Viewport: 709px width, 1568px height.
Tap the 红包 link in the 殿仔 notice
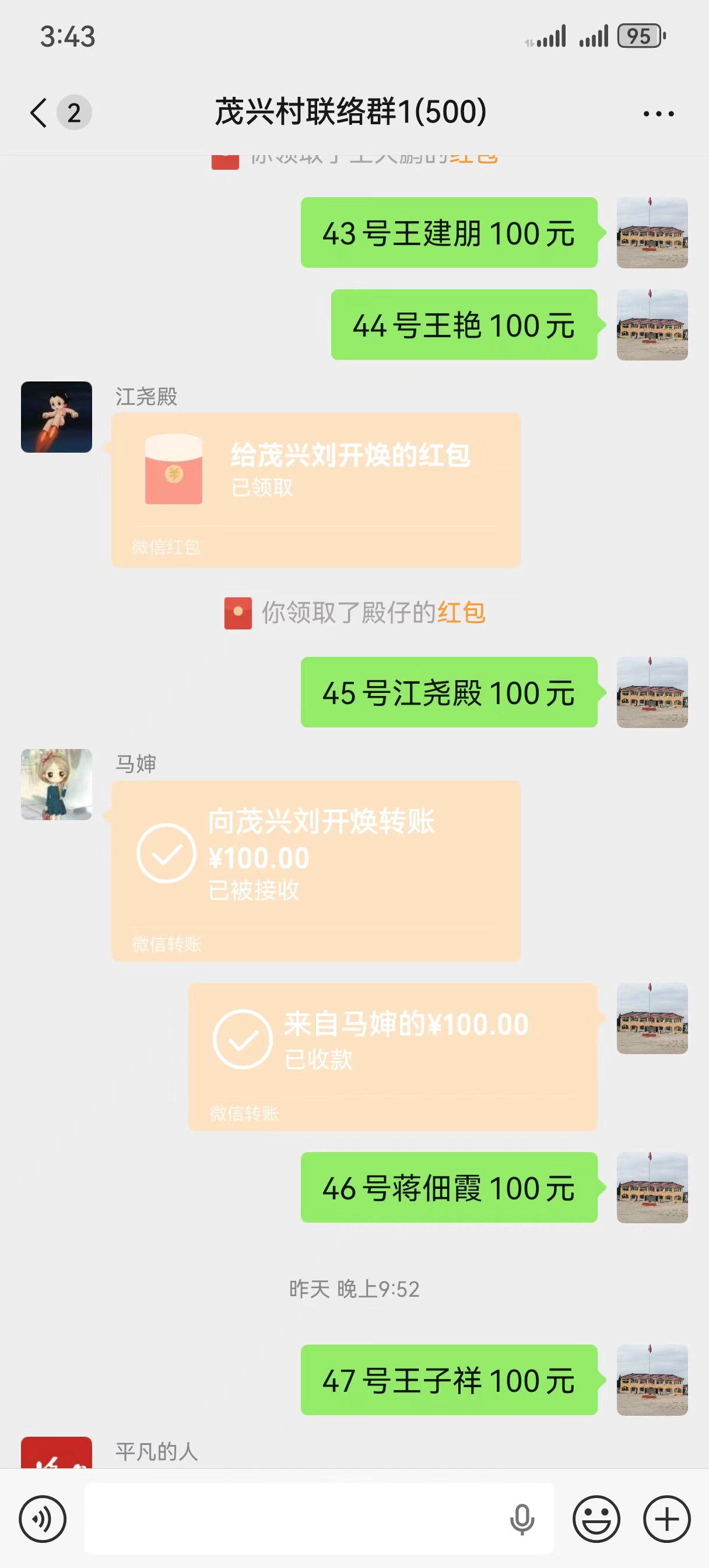[461, 612]
